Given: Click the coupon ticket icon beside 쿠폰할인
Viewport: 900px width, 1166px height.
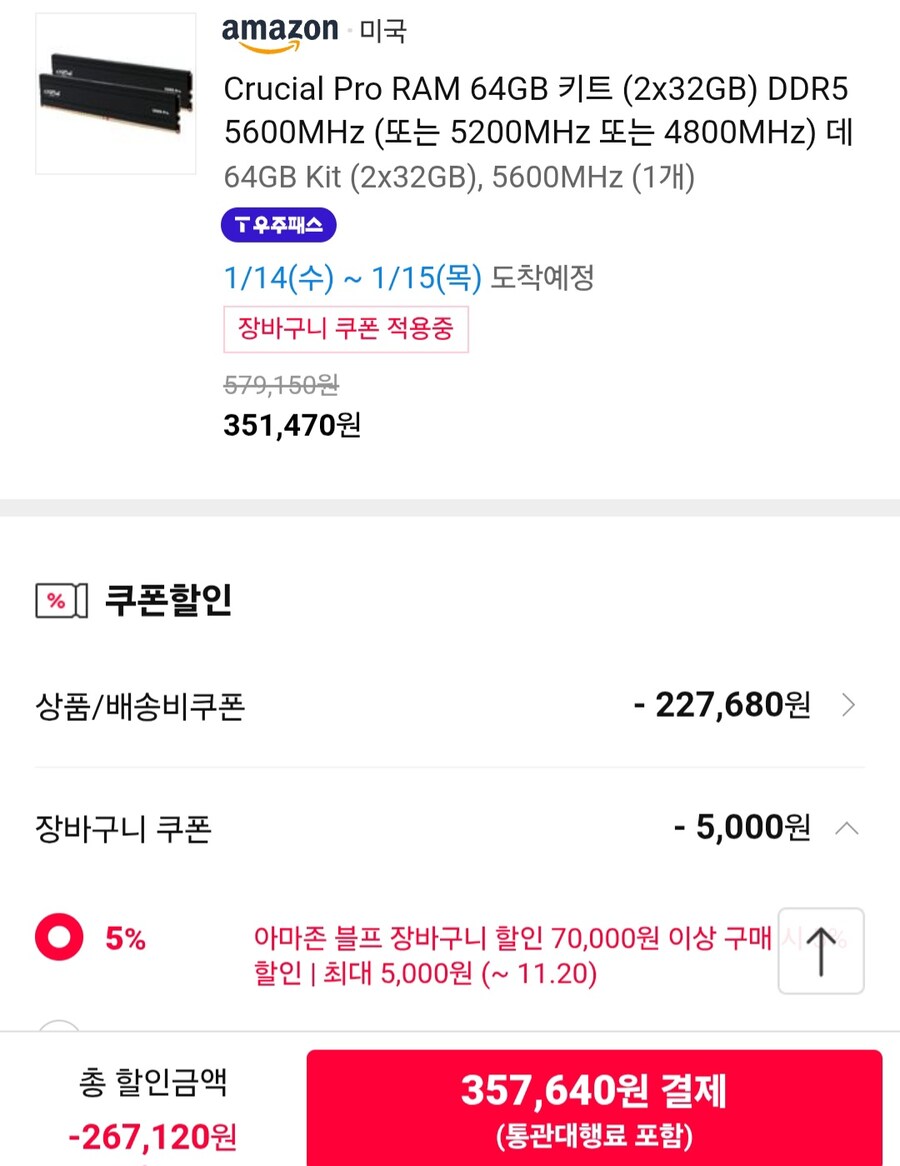Looking at the screenshot, I should tap(60, 601).
